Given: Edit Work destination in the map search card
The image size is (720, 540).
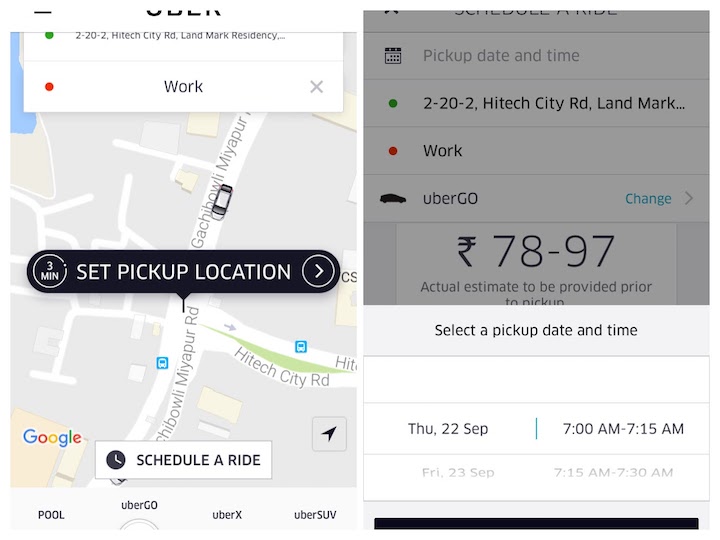Looking at the screenshot, I should 183,87.
